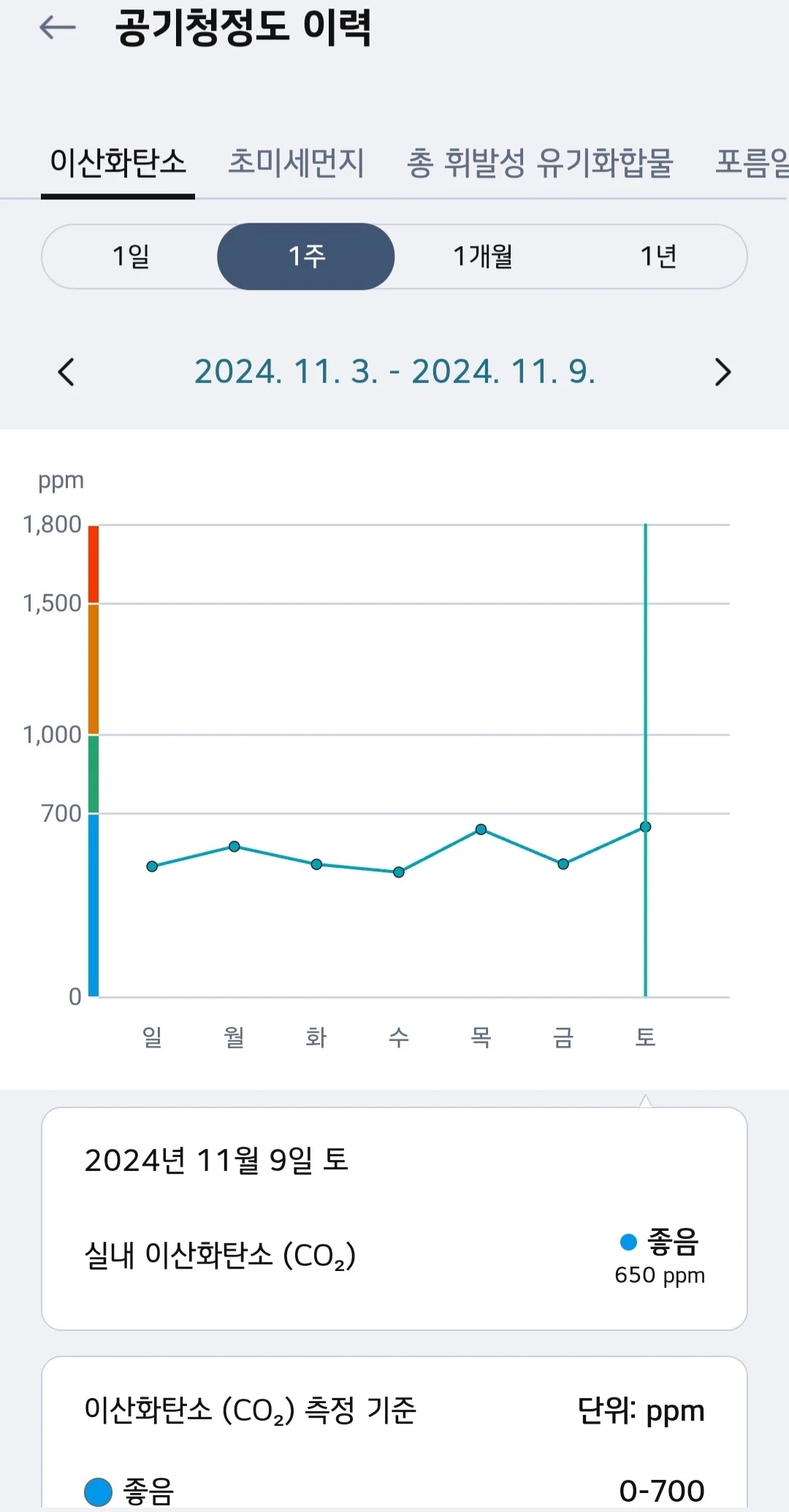The width and height of the screenshot is (789, 1512).
Task: Select the 화 data point on chart
Action: pos(316,864)
